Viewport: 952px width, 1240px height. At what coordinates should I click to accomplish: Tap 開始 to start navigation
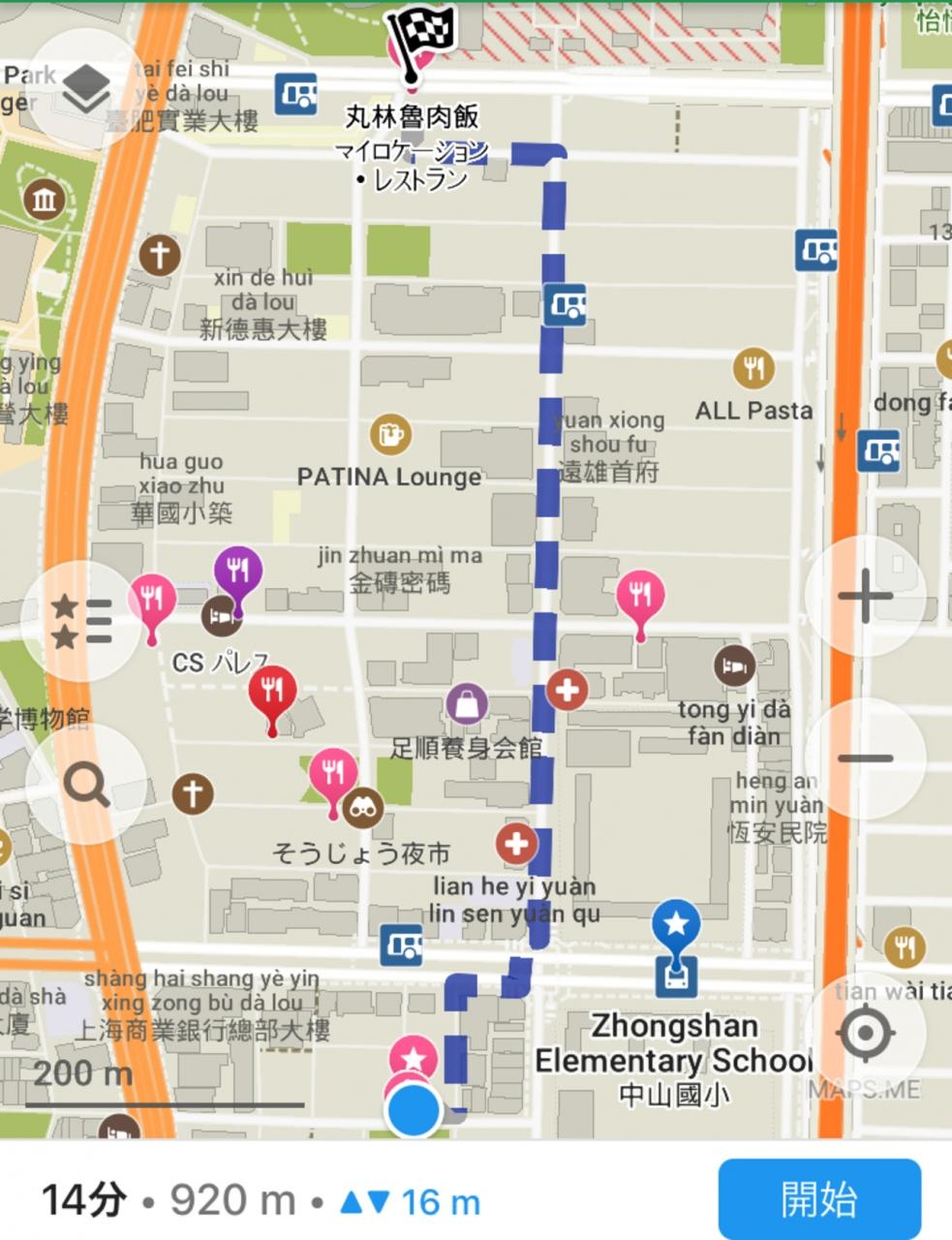[818, 1199]
